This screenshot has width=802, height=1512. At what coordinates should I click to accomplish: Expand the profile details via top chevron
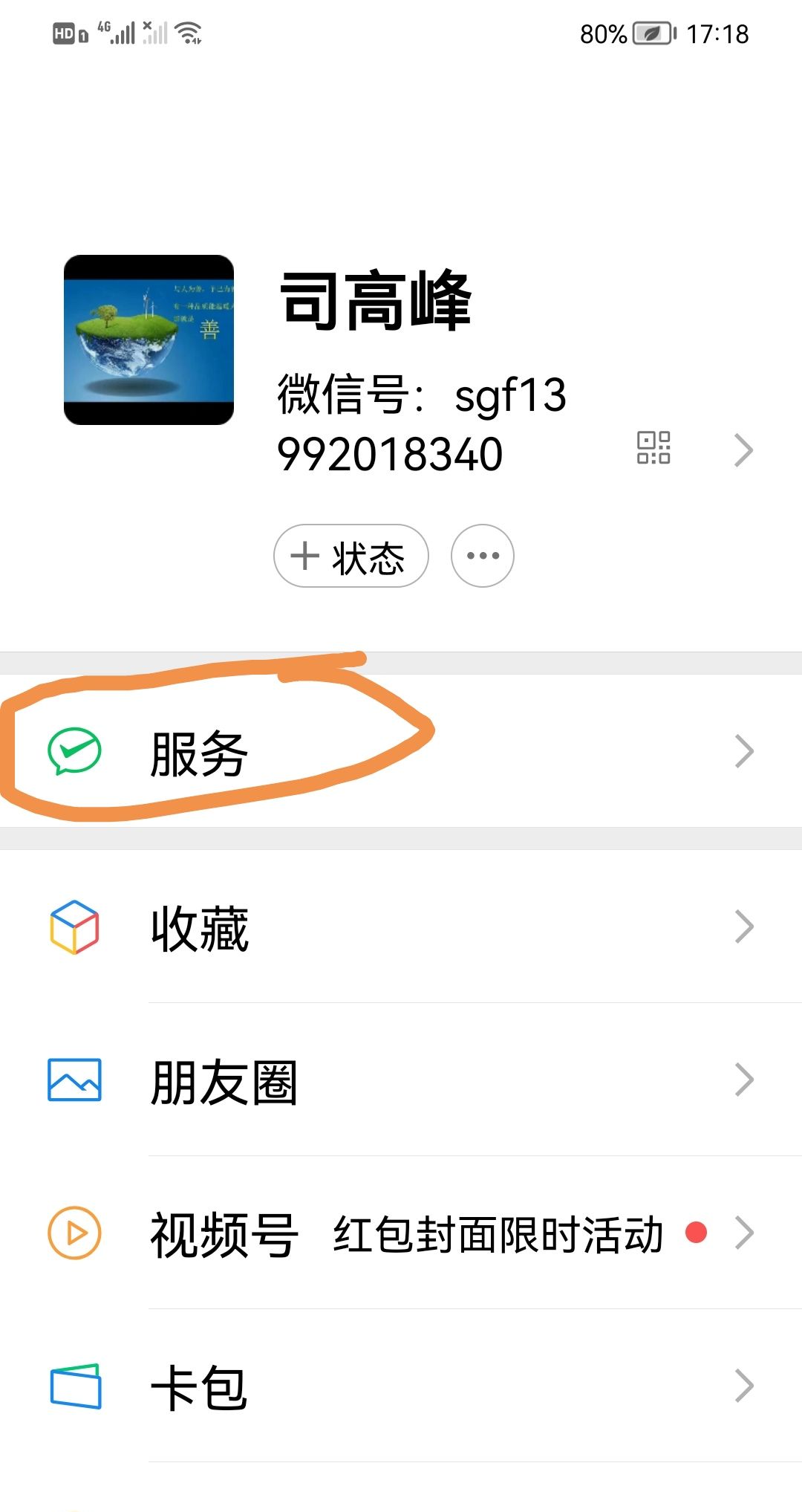coord(743,450)
